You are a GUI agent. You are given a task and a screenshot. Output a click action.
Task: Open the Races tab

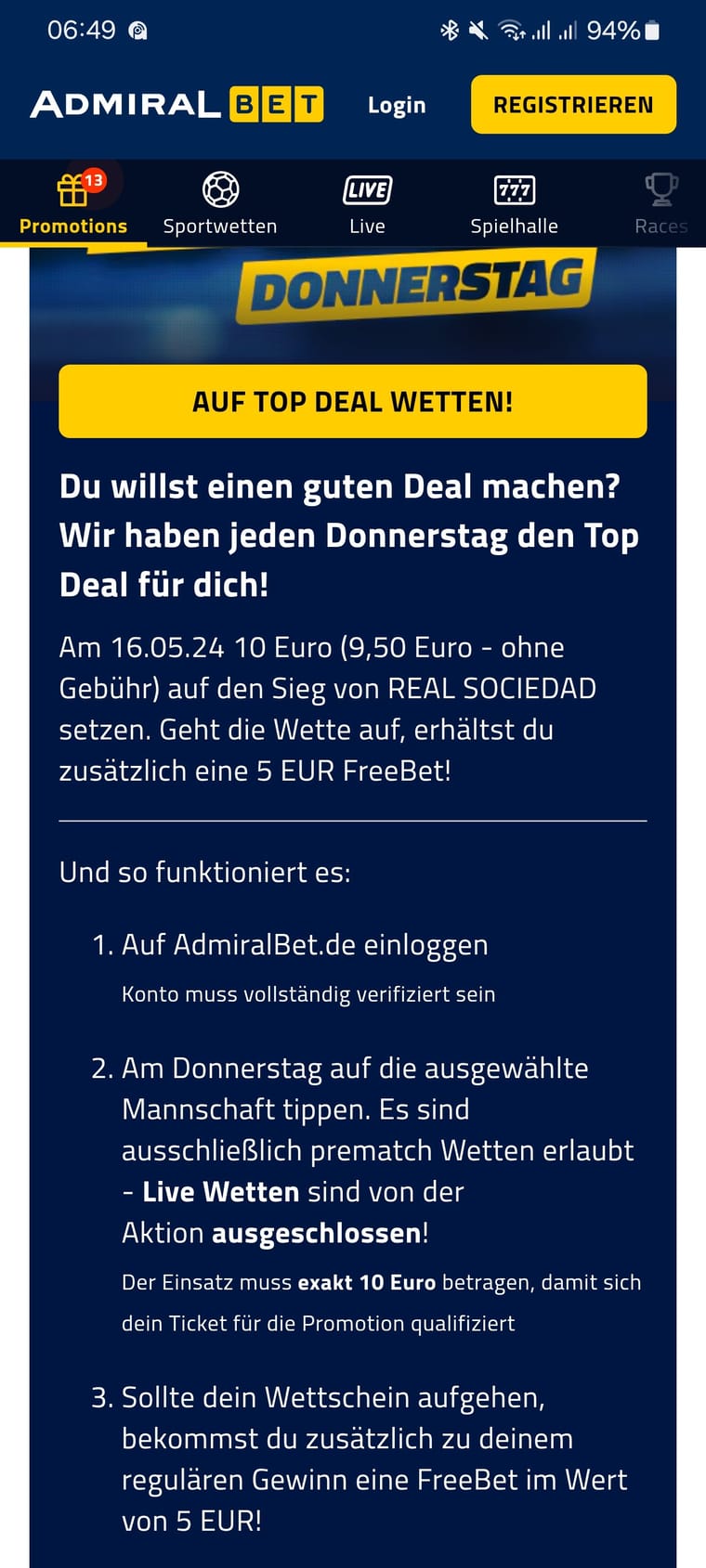[660, 204]
